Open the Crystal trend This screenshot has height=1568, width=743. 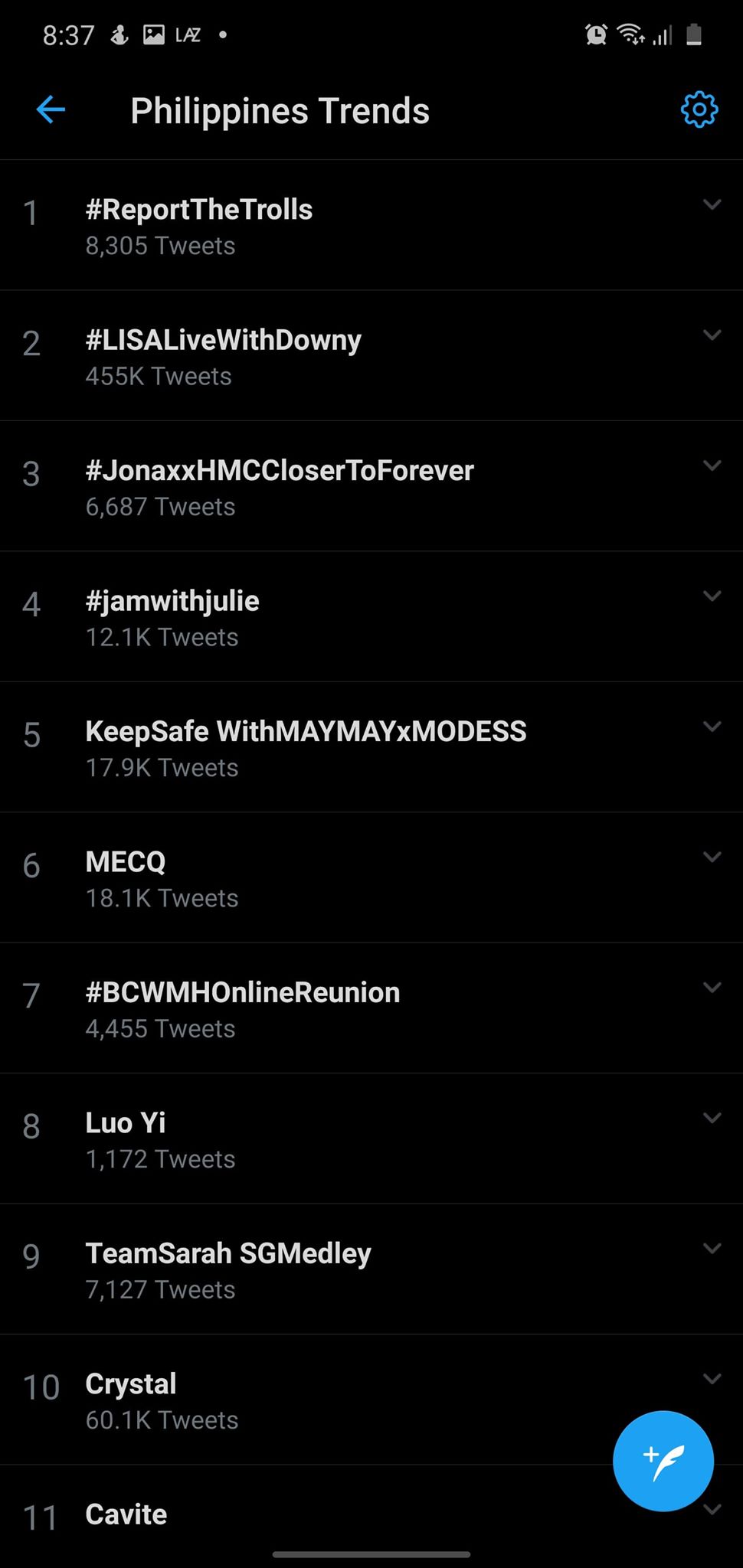(131, 1384)
